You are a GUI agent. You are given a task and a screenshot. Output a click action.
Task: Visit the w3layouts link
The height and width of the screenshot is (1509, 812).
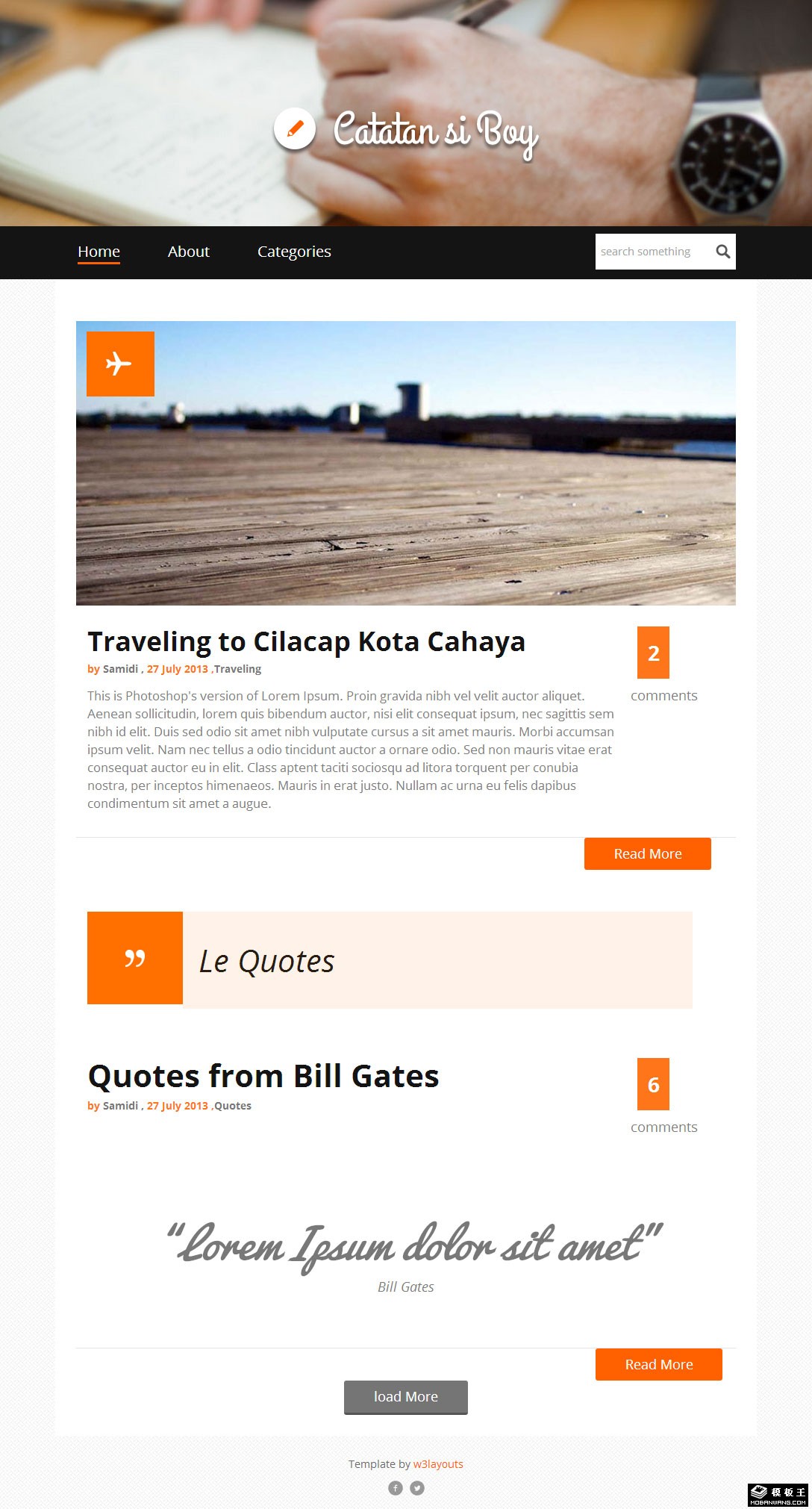point(438,1464)
